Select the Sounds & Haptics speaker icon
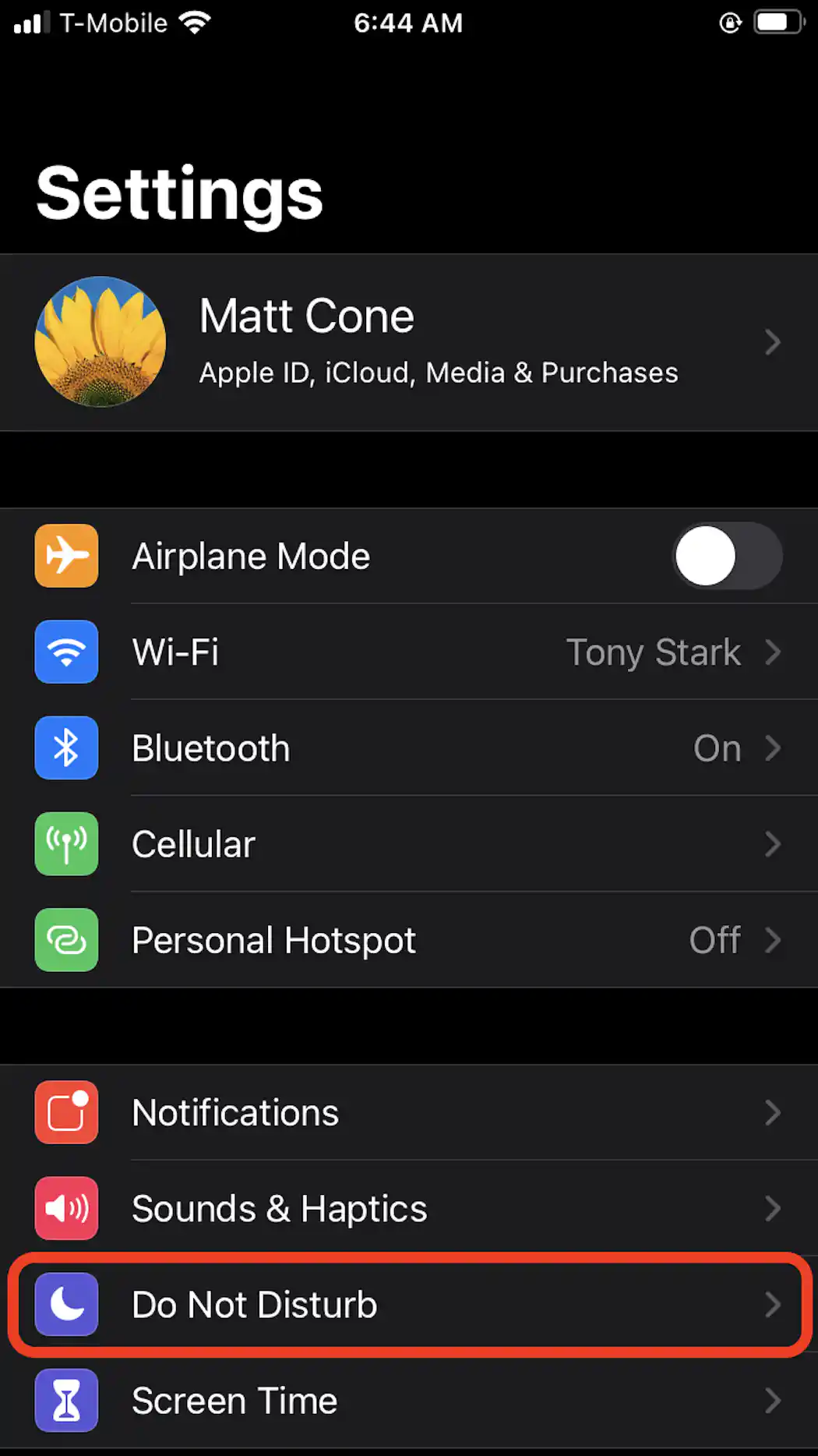The image size is (818, 1456). click(66, 1209)
